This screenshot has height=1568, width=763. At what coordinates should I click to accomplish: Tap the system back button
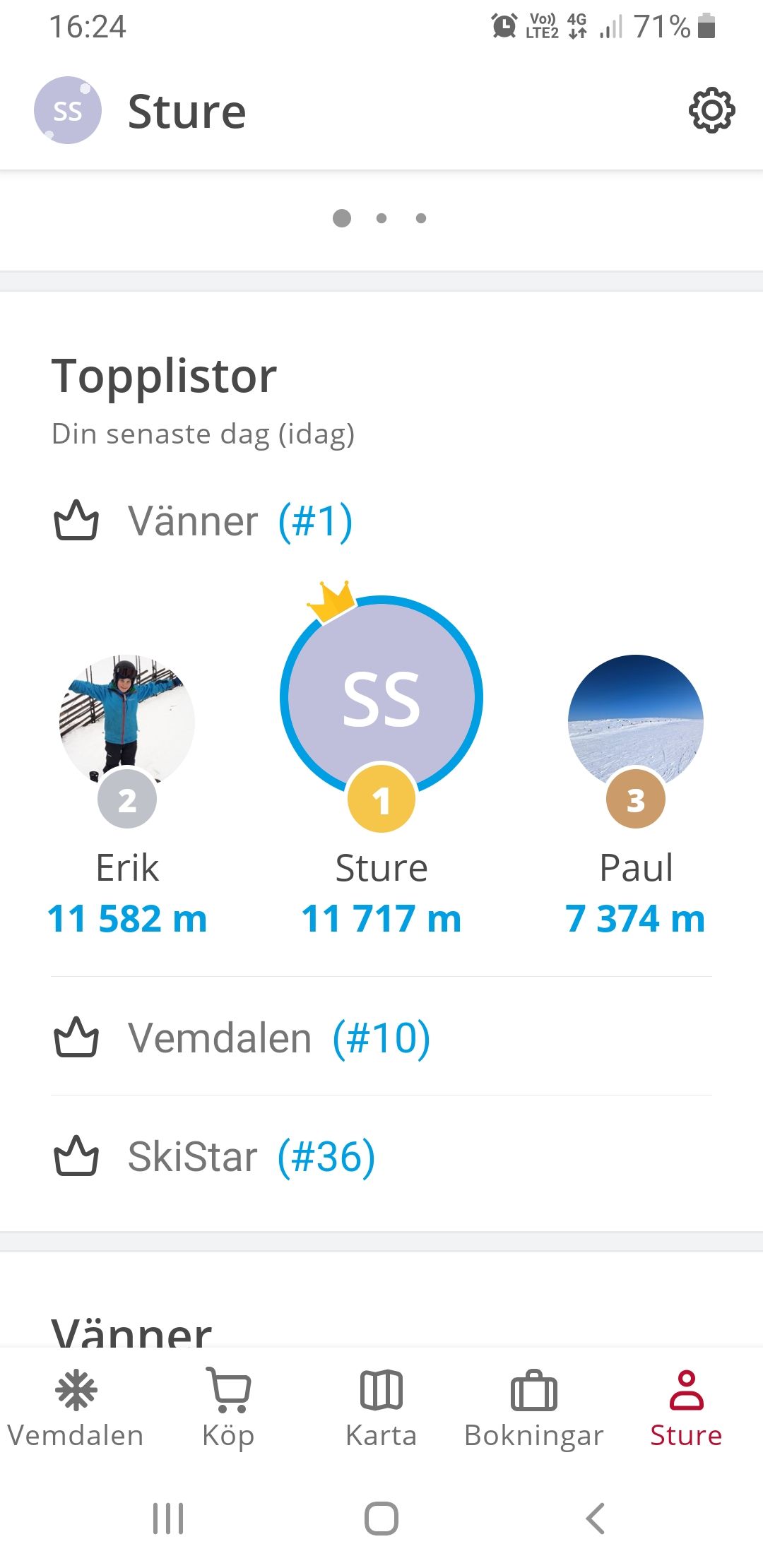596,1518
